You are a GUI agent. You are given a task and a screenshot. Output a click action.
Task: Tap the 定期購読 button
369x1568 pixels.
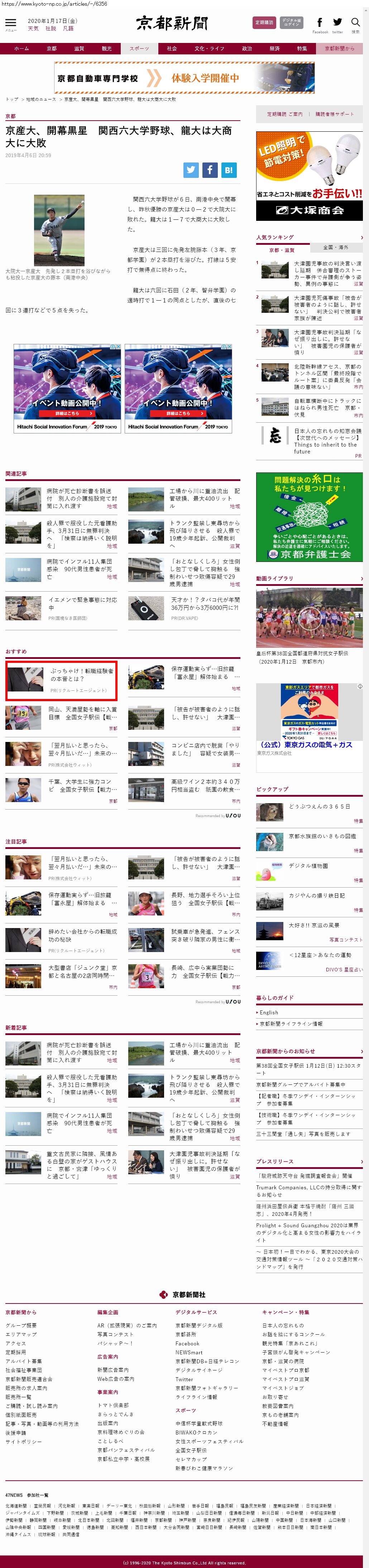264,23
